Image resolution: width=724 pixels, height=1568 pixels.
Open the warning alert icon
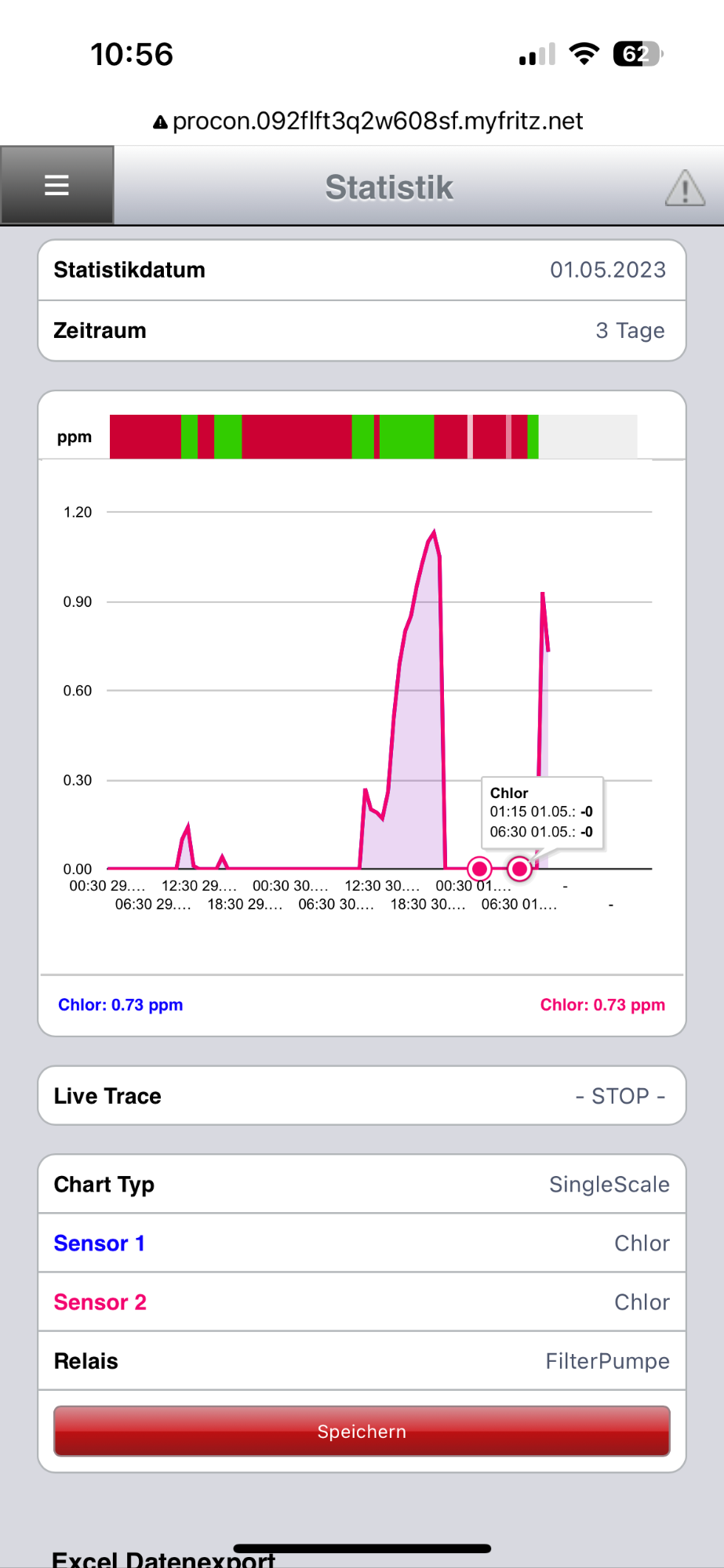tap(685, 188)
